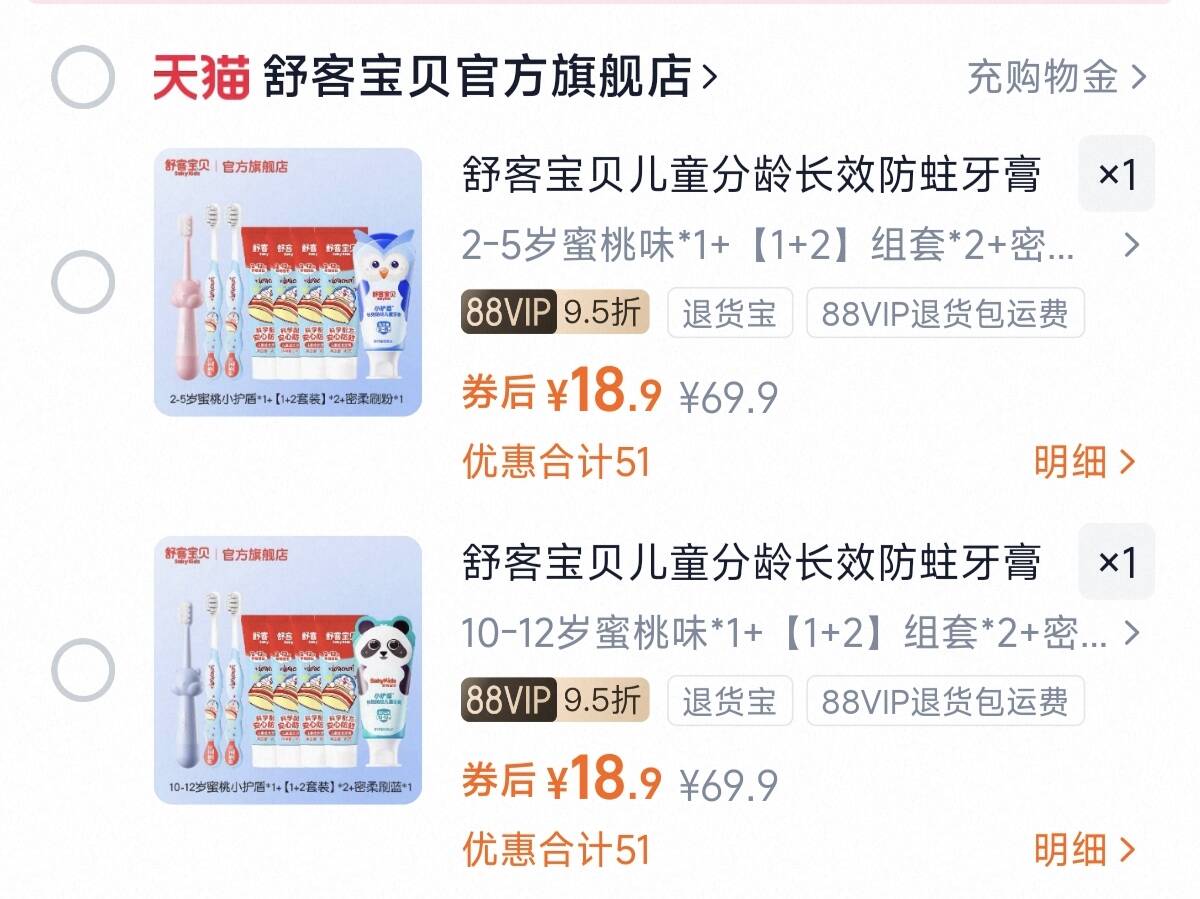Open 充购物金 top-up link

point(1057,77)
